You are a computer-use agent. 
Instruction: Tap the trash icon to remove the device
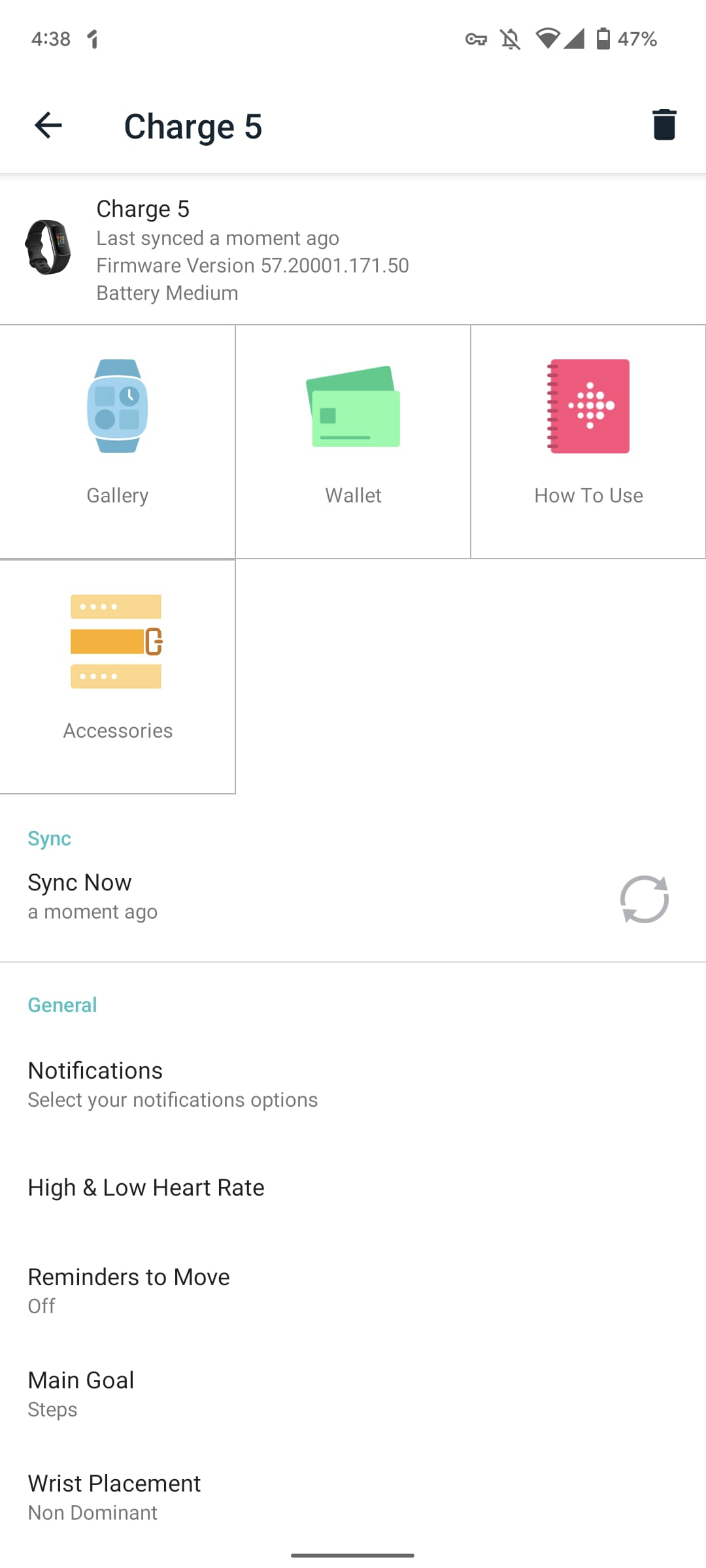click(664, 125)
